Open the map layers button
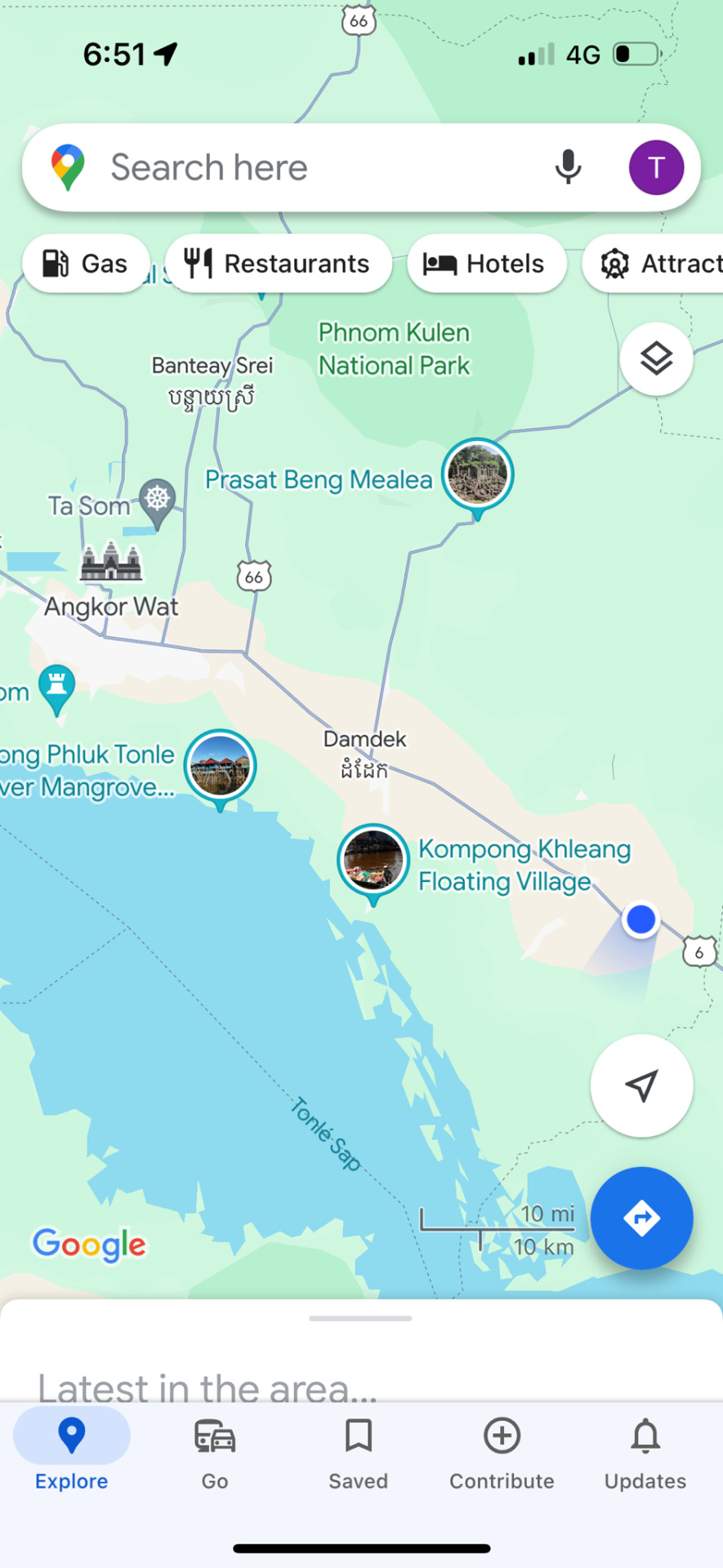Viewport: 723px width, 1568px height. pyautogui.click(x=656, y=359)
